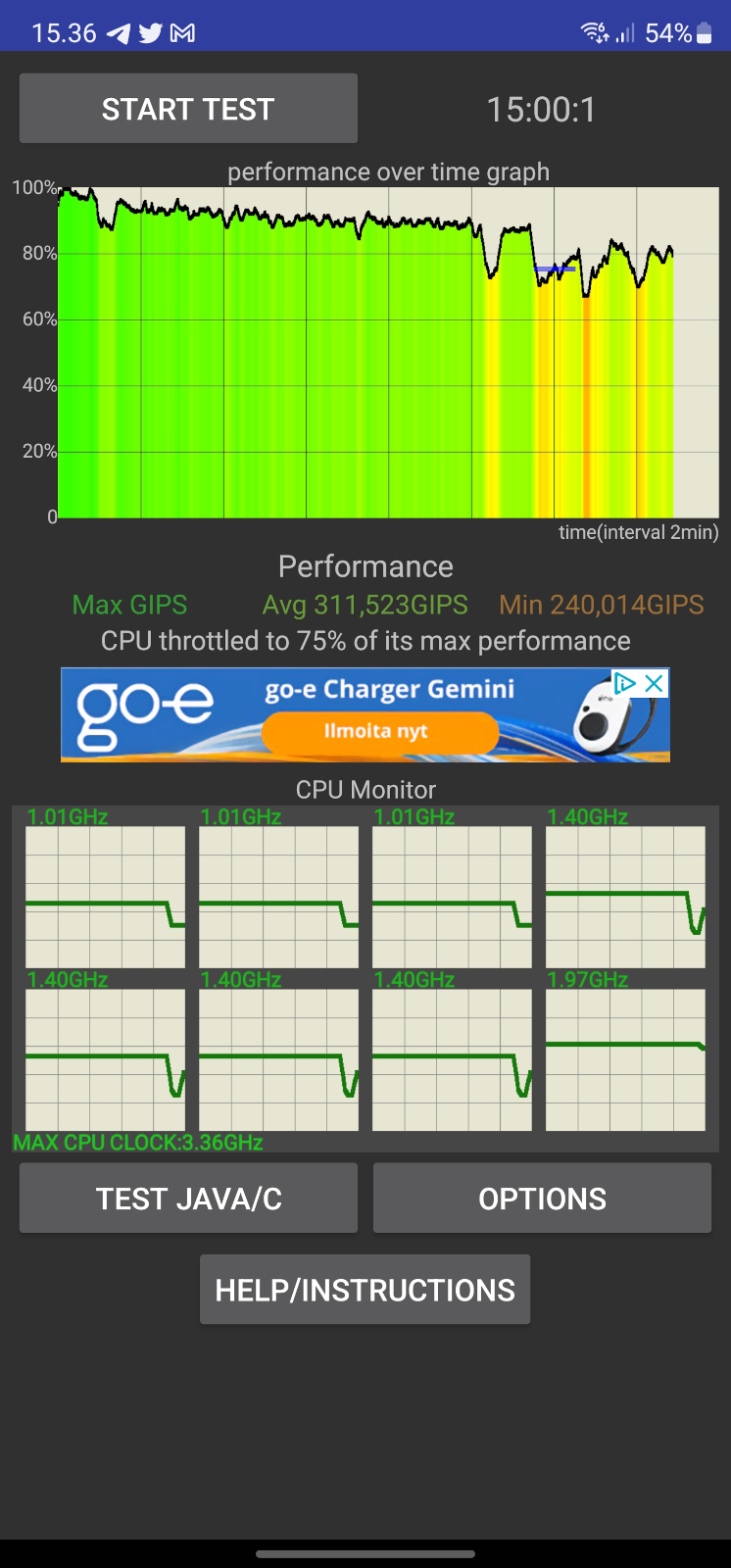Tap the START TEST button
The image size is (731, 1568).
(x=188, y=109)
